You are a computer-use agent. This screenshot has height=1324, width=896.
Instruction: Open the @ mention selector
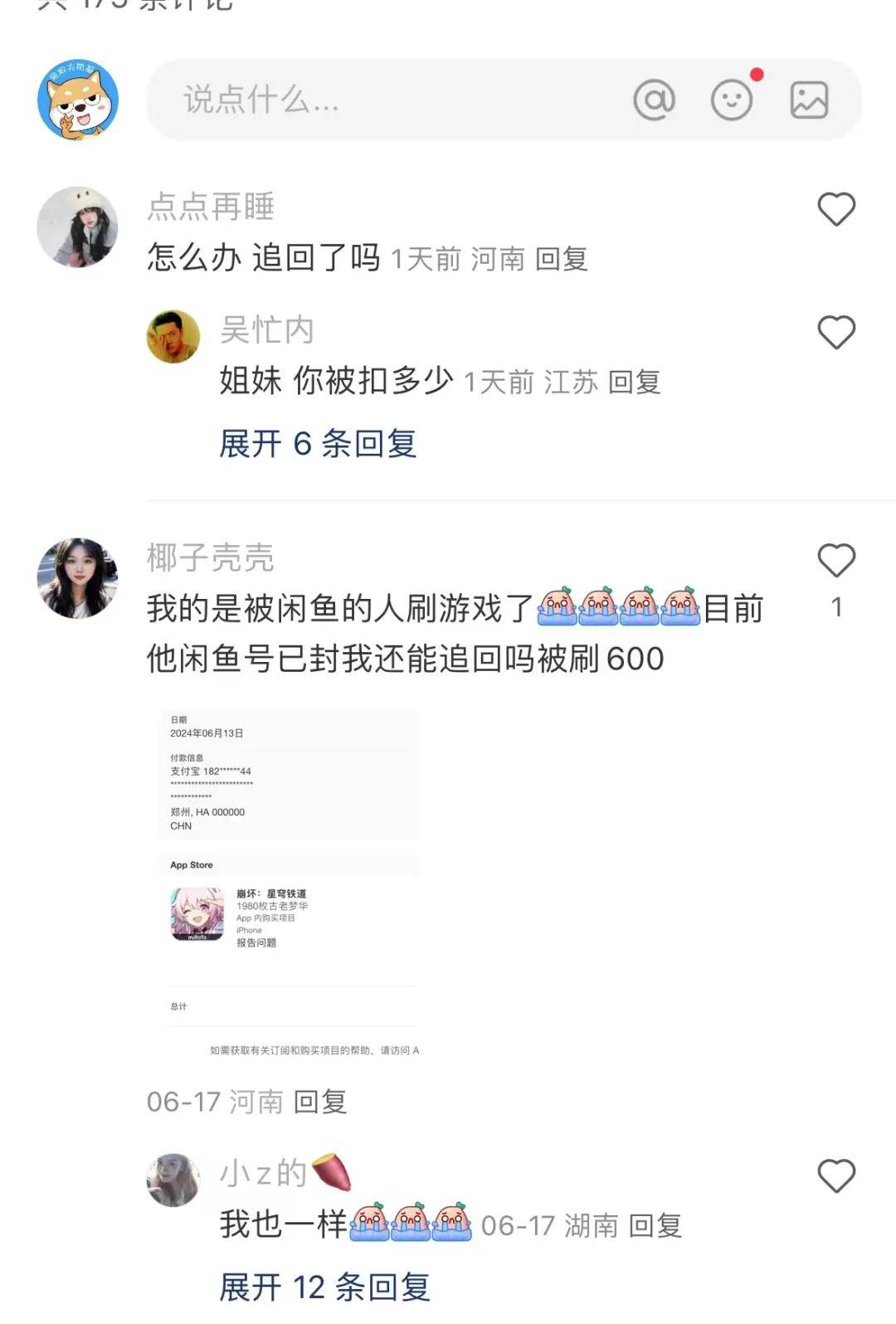click(655, 100)
